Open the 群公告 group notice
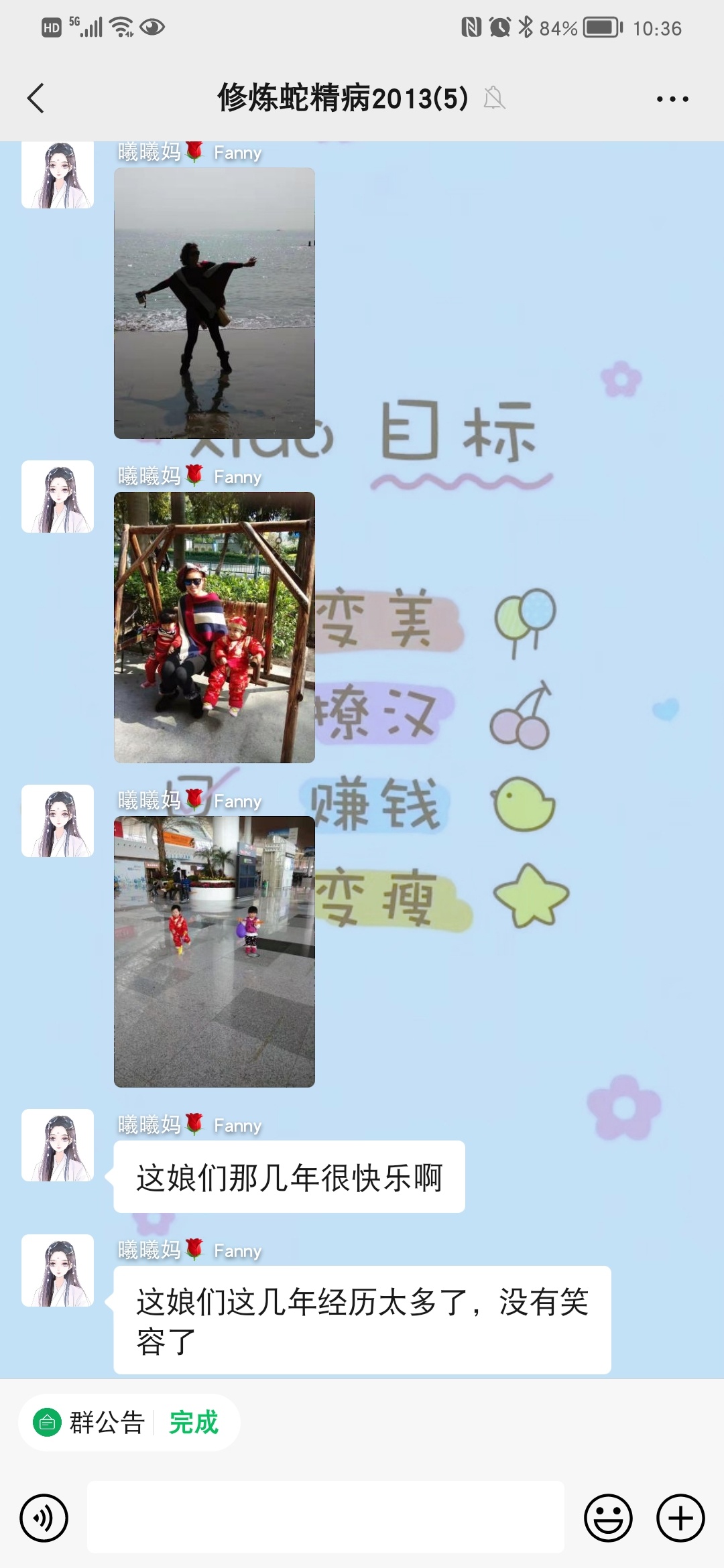 [x=90, y=1422]
